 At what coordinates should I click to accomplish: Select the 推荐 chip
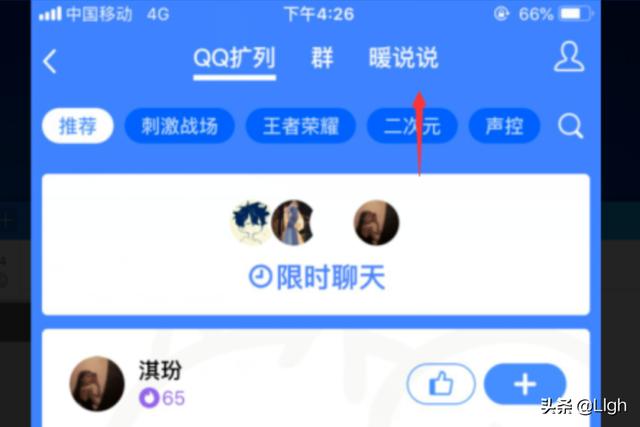(77, 127)
